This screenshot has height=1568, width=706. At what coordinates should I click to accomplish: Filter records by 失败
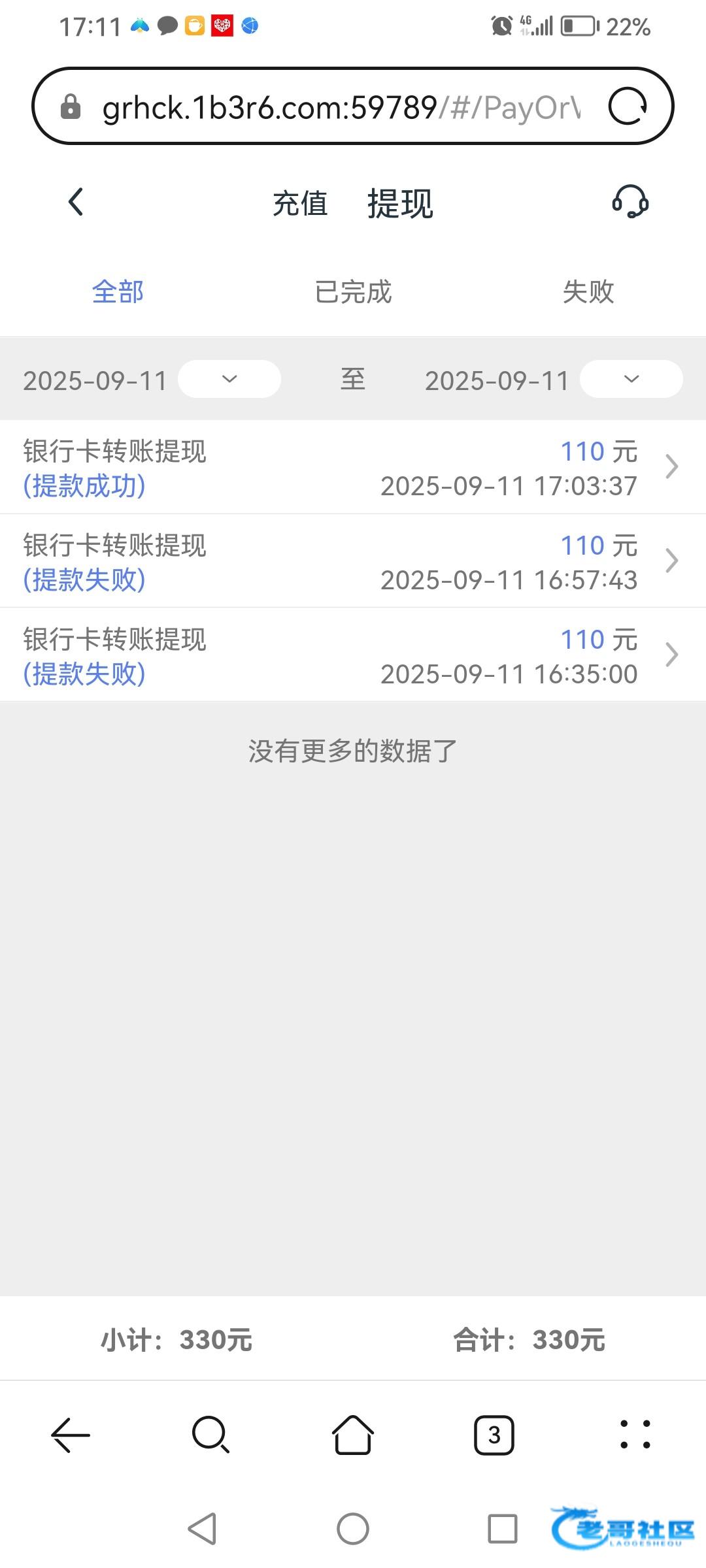pyautogui.click(x=588, y=291)
